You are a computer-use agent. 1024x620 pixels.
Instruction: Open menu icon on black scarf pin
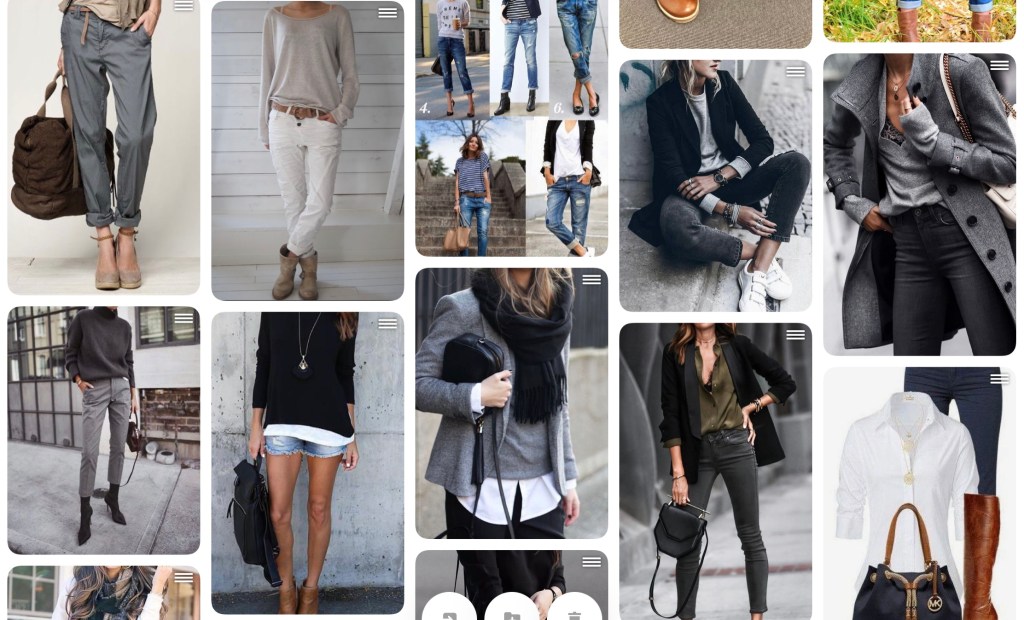(x=591, y=280)
